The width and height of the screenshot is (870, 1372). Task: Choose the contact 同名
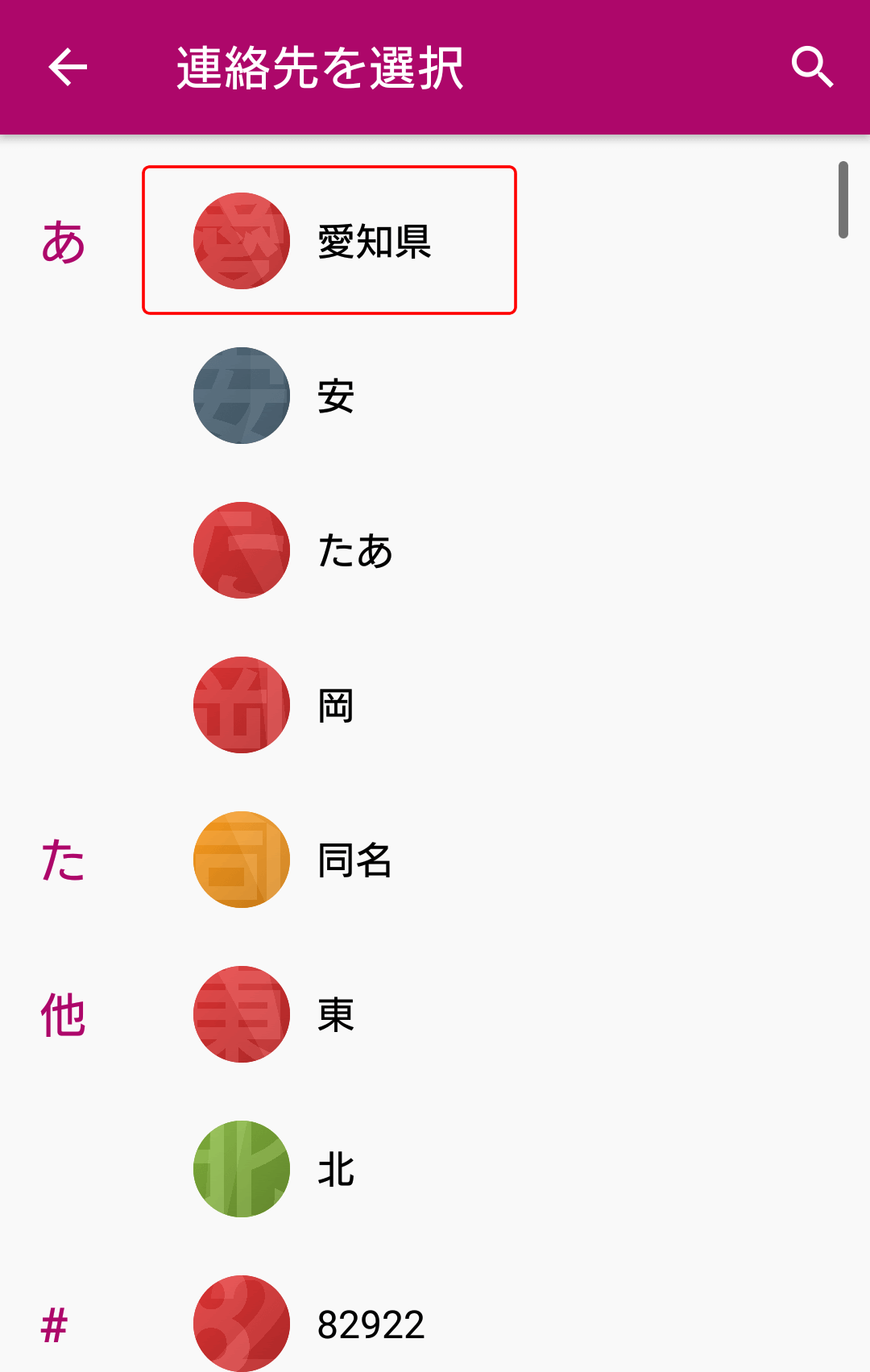point(354,860)
